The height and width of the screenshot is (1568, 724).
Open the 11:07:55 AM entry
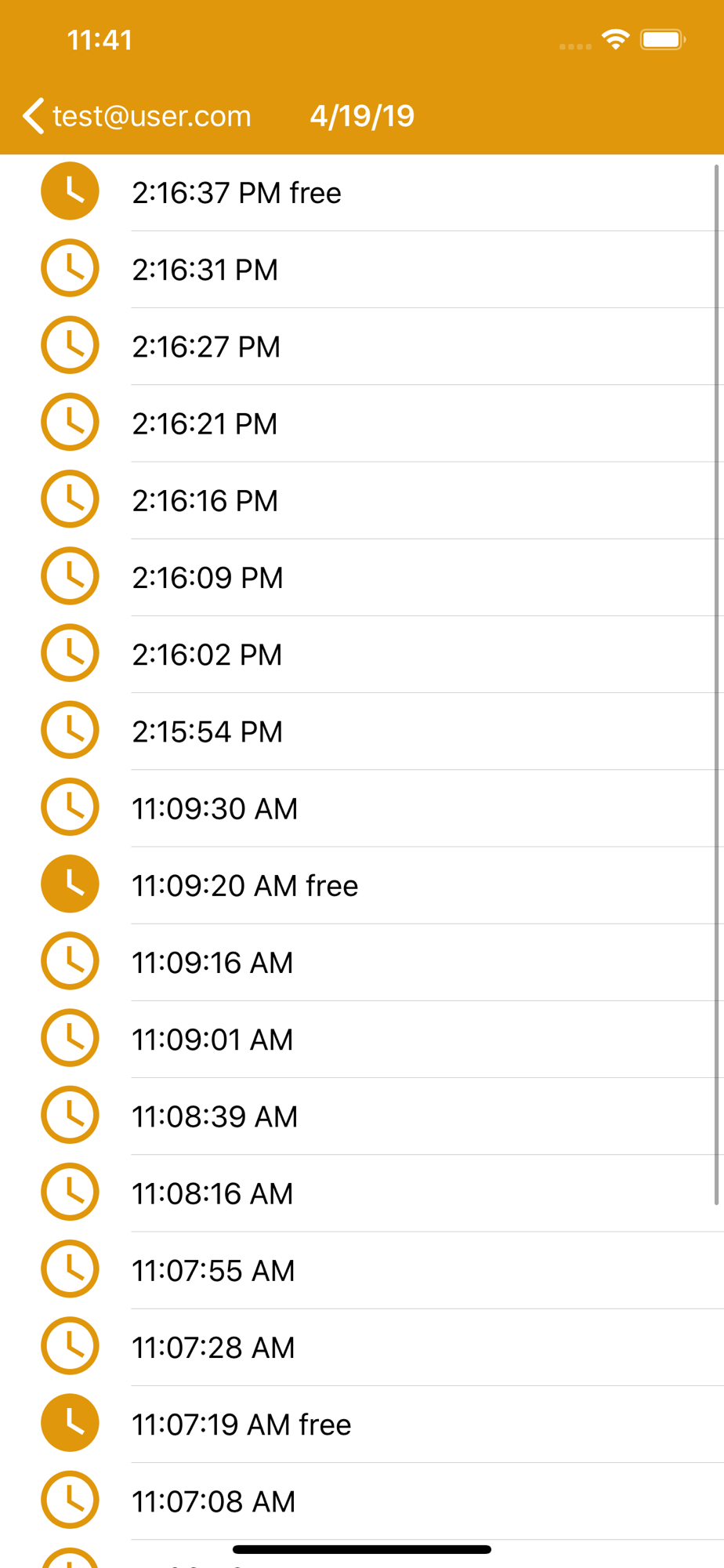(362, 1270)
